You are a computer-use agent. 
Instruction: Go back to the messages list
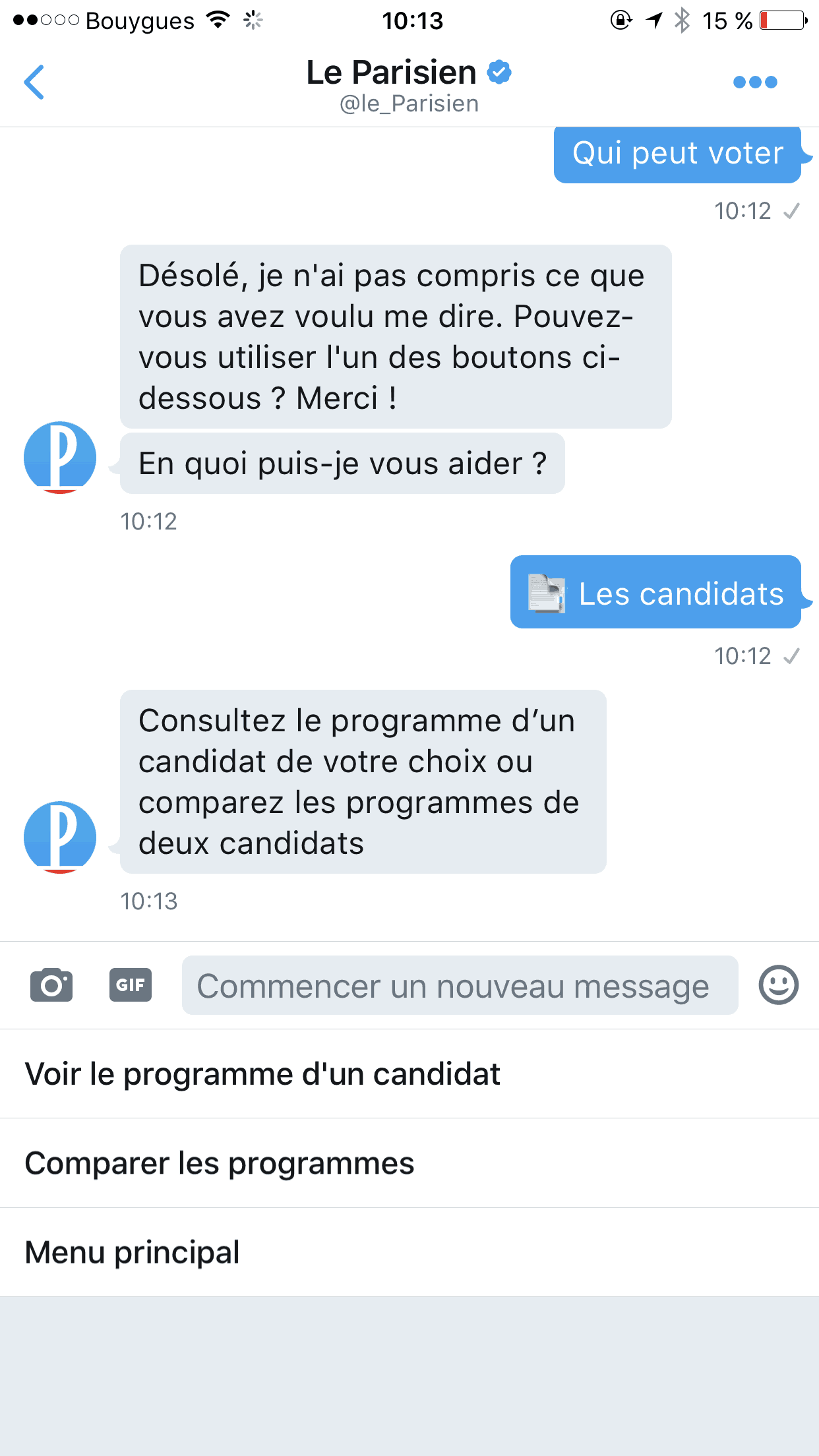[34, 82]
